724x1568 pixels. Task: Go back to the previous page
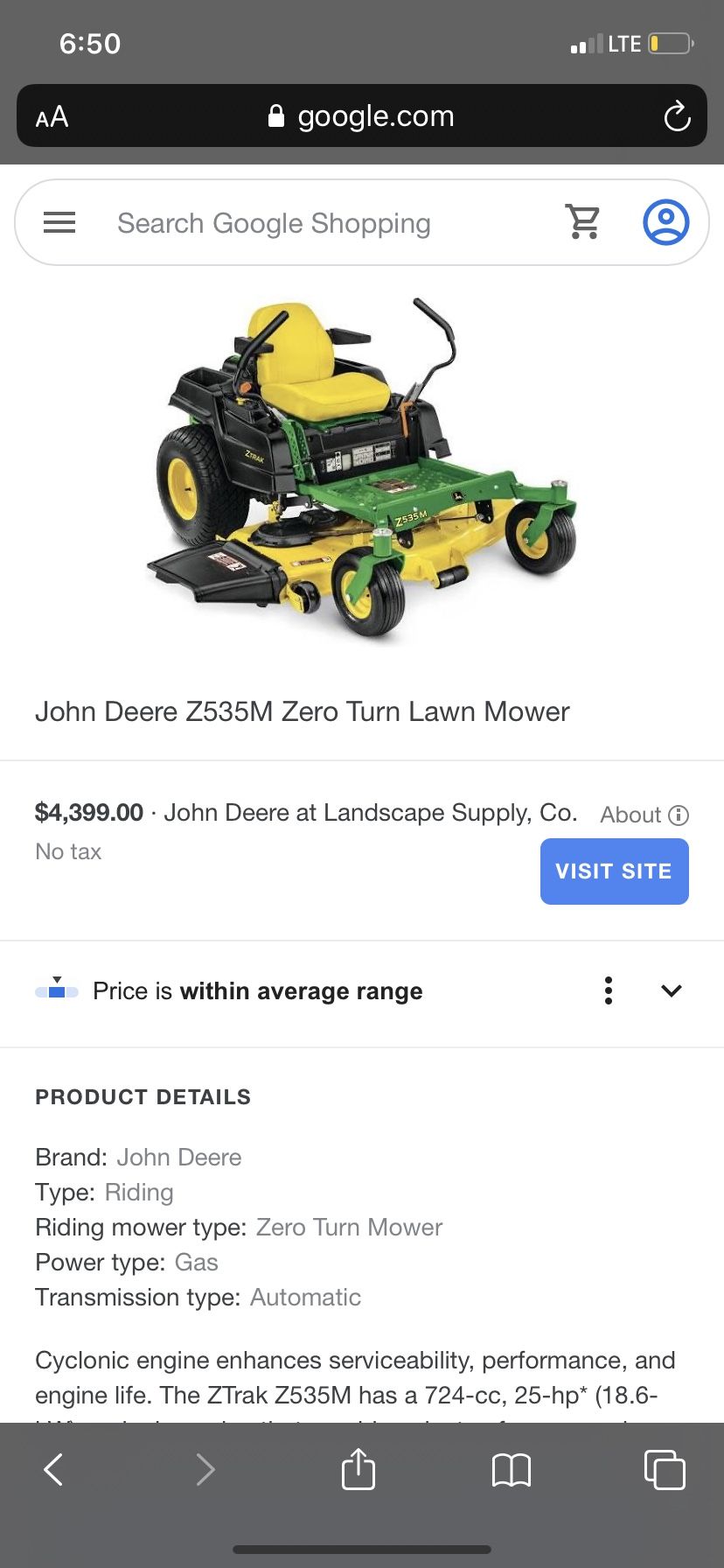tap(54, 1469)
